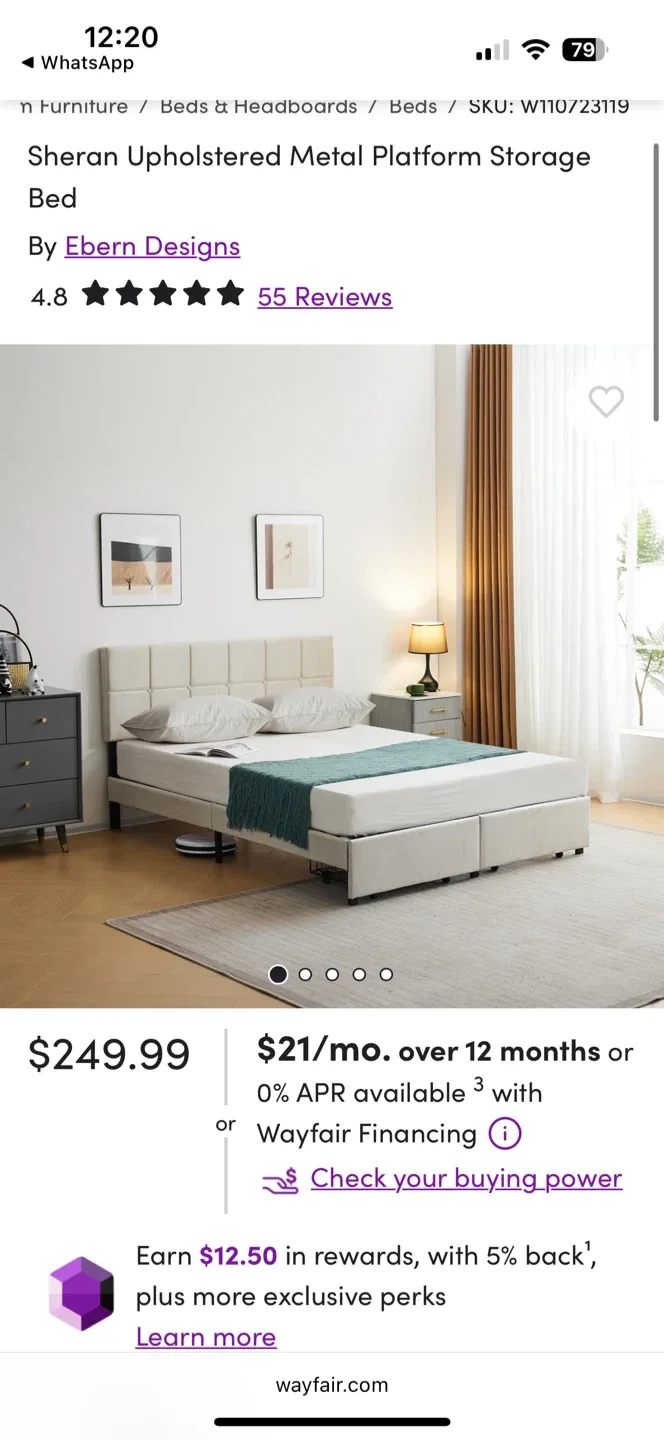Open the Beds breadcrumb link
Viewport: 664px width, 1440px height.
click(413, 107)
